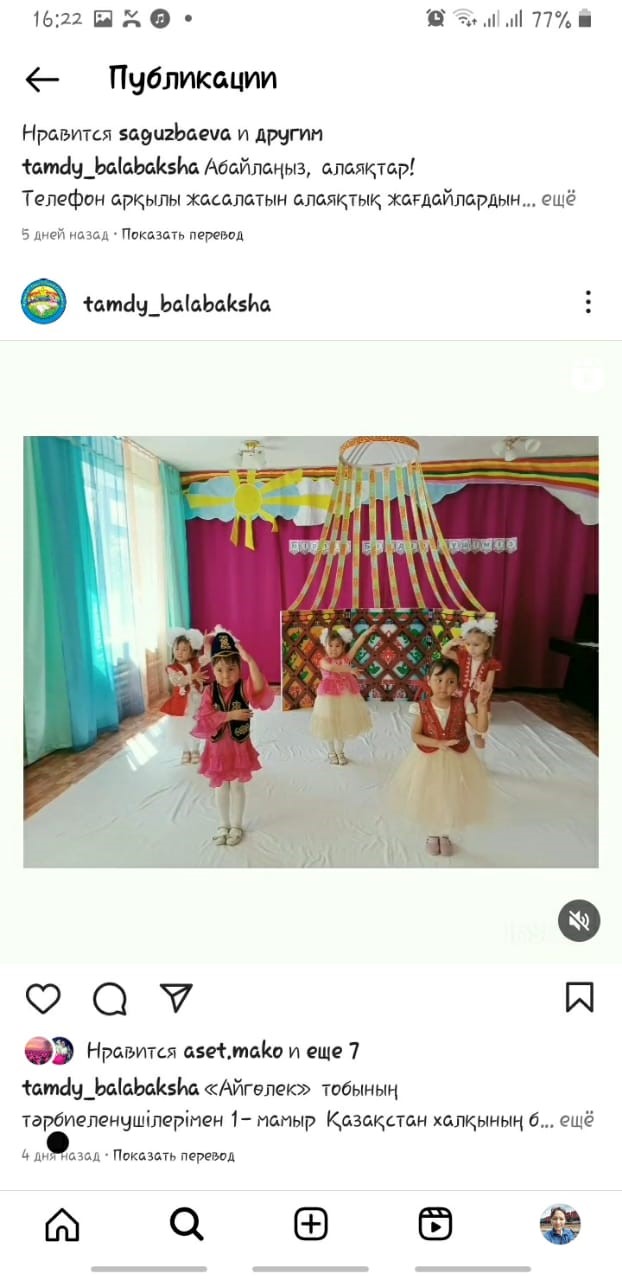Switch to the Reels tab
Viewport: 622px width, 1280px height.
[435, 1224]
